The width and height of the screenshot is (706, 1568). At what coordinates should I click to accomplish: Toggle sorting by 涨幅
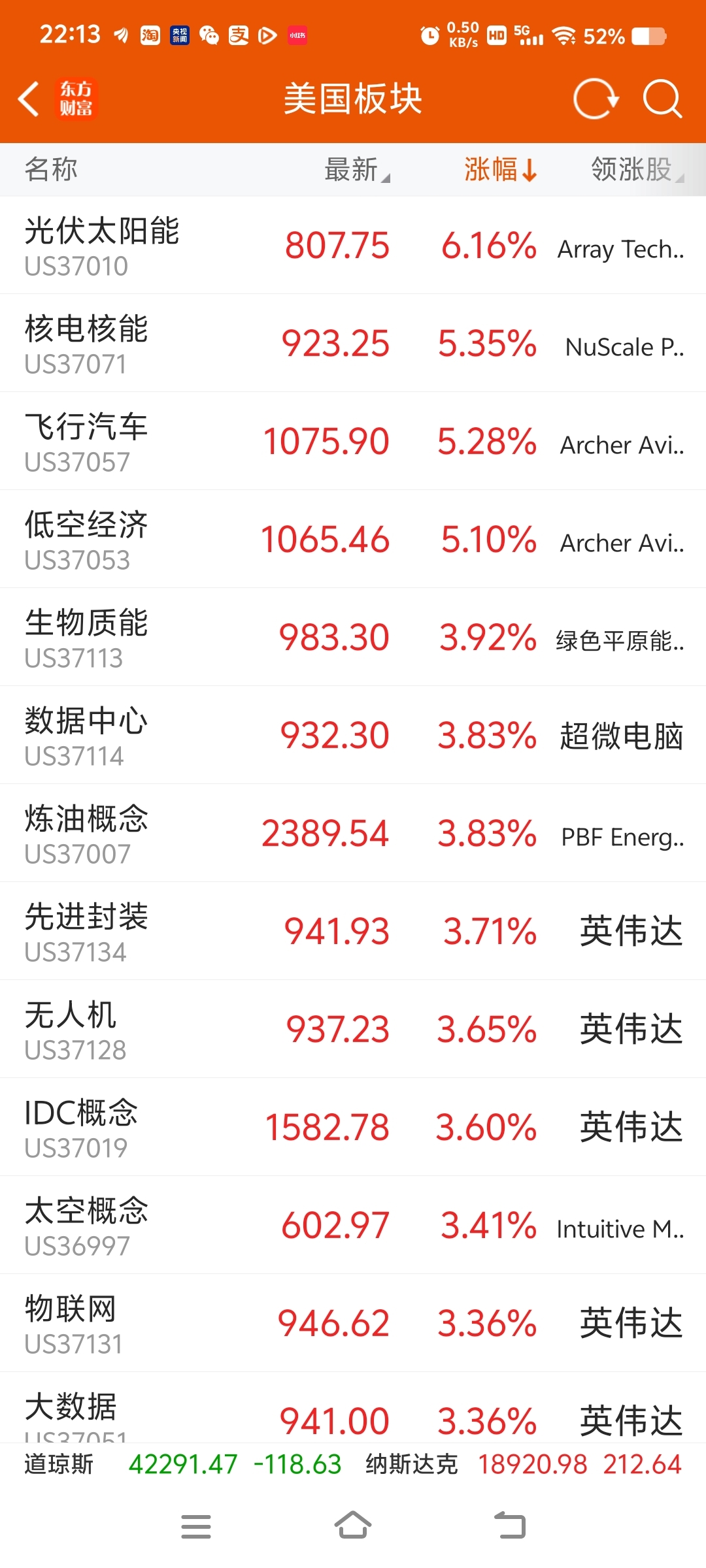(501, 169)
